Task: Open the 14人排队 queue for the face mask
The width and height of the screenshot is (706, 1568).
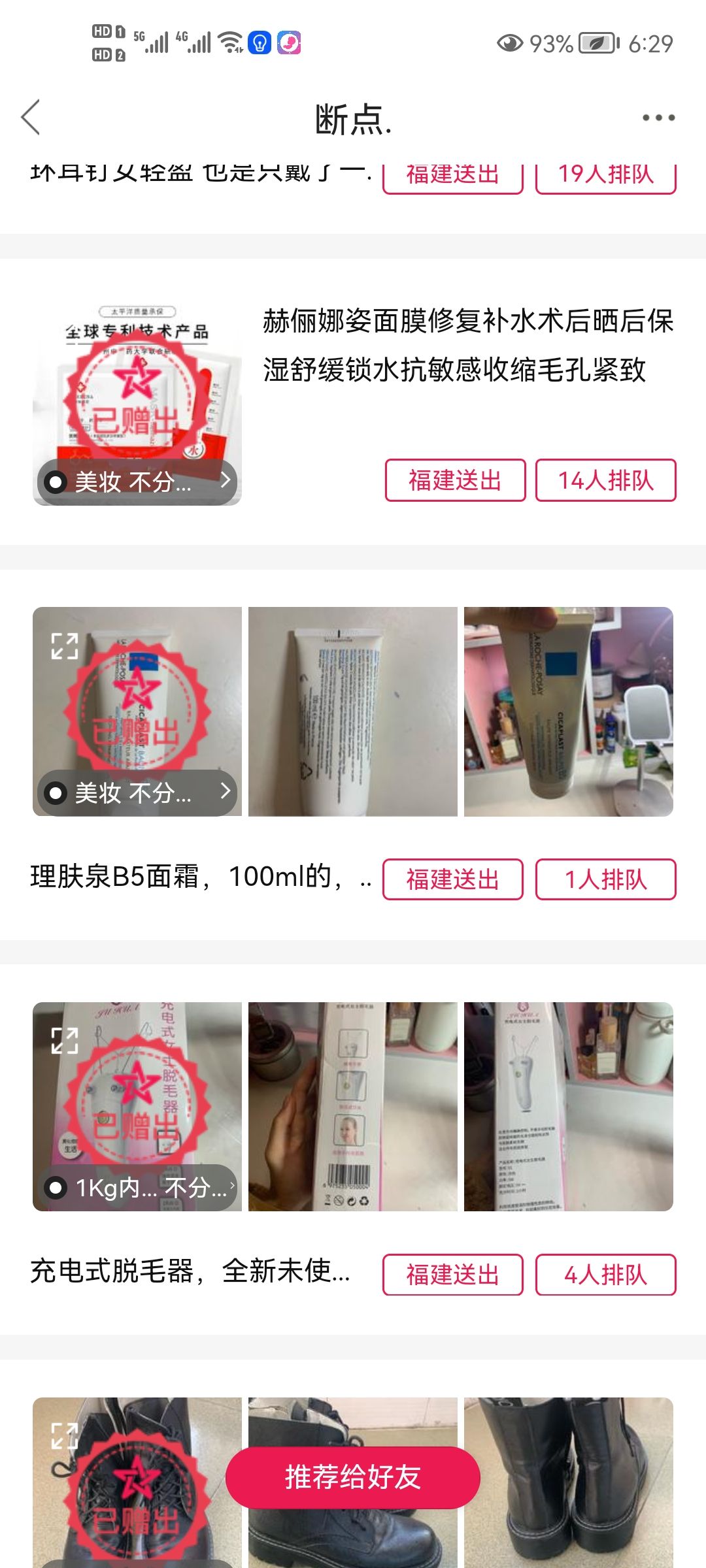Action: click(x=605, y=480)
